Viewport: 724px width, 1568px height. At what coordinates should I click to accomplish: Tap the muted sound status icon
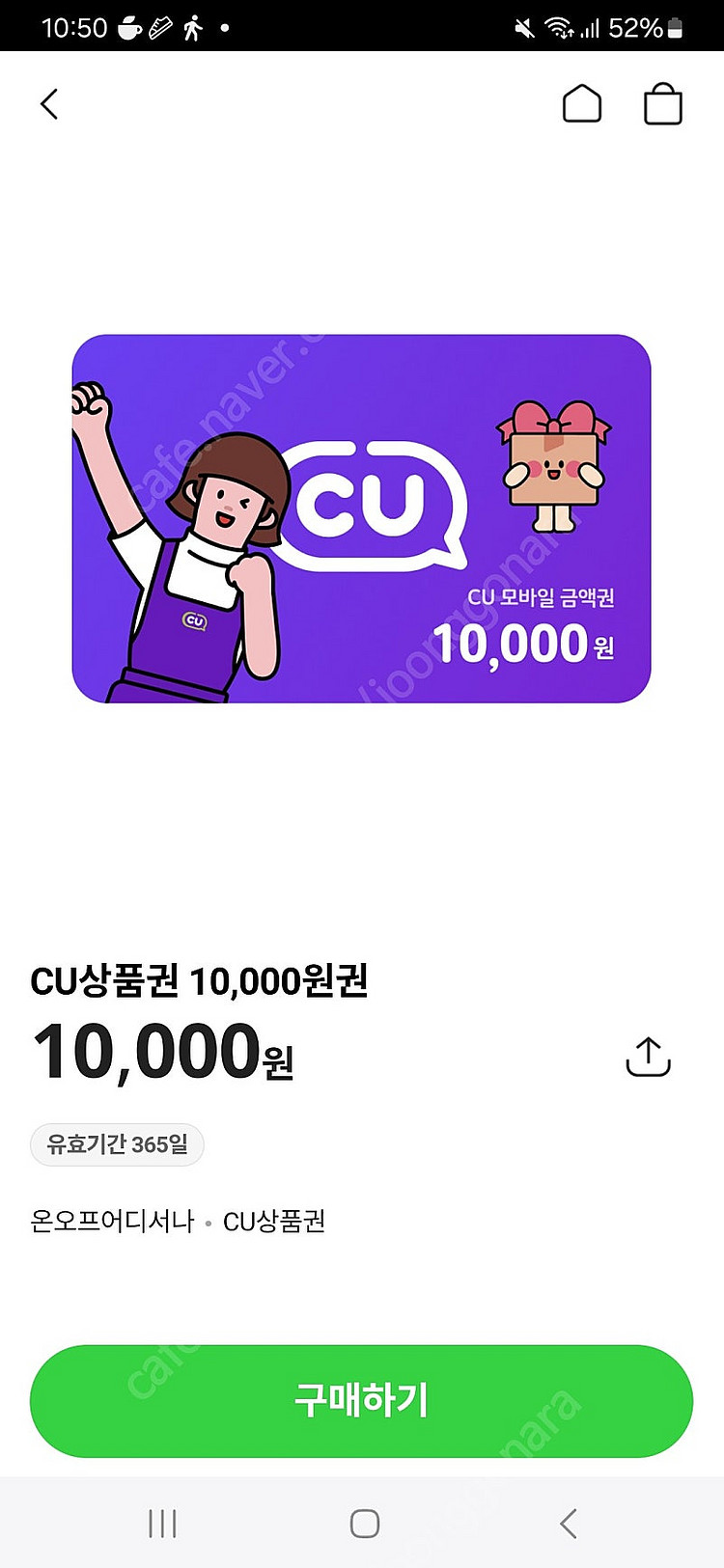(524, 29)
